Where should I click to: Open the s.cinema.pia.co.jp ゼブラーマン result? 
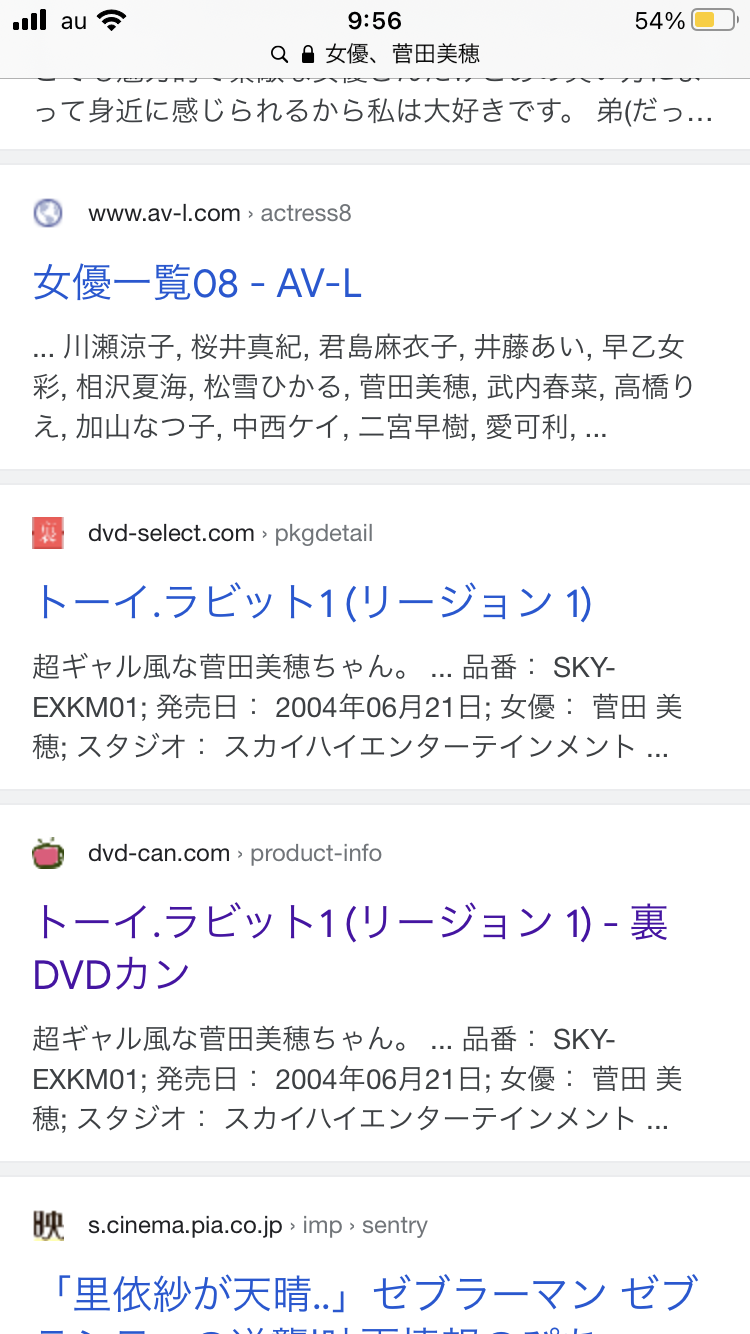(365, 1296)
